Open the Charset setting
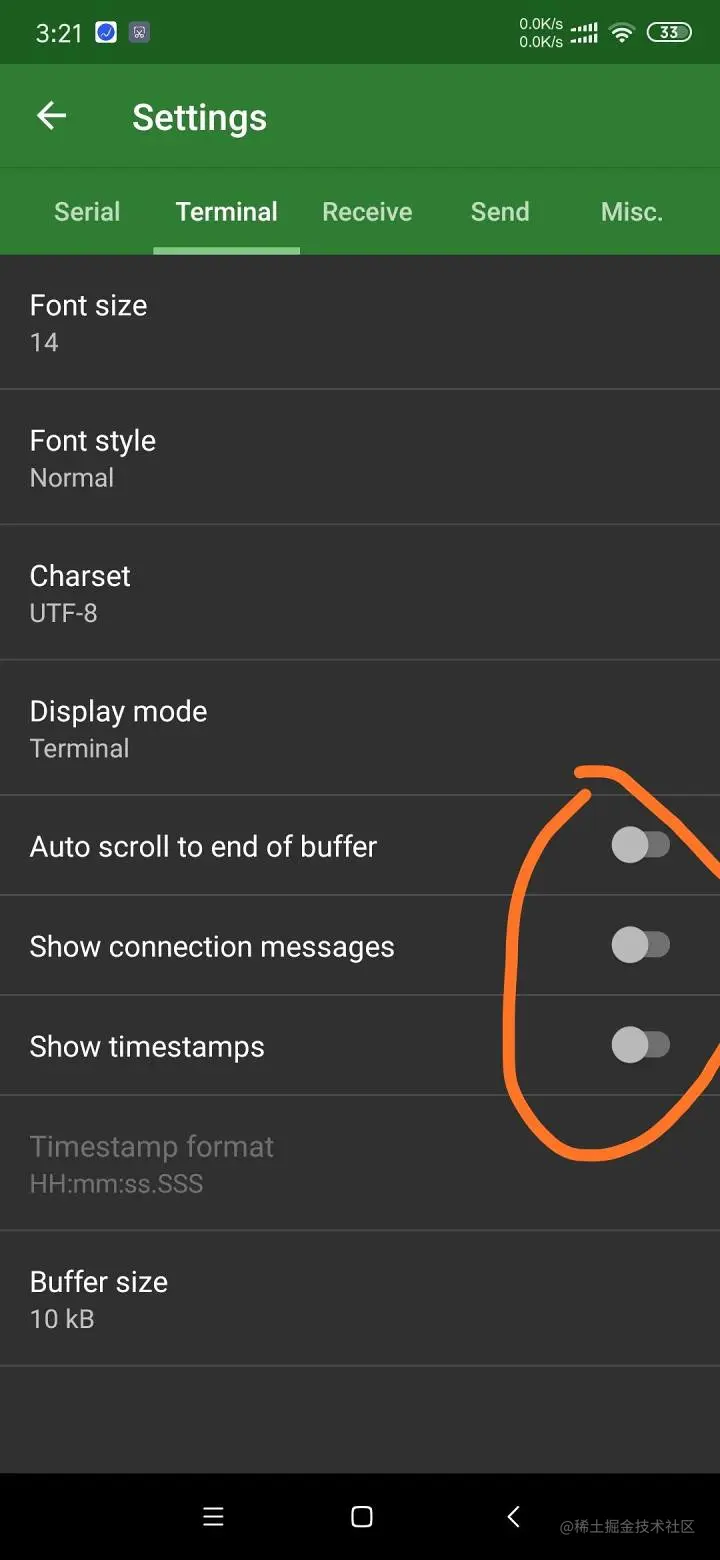Screen dimensions: 720x1560 click(x=360, y=593)
